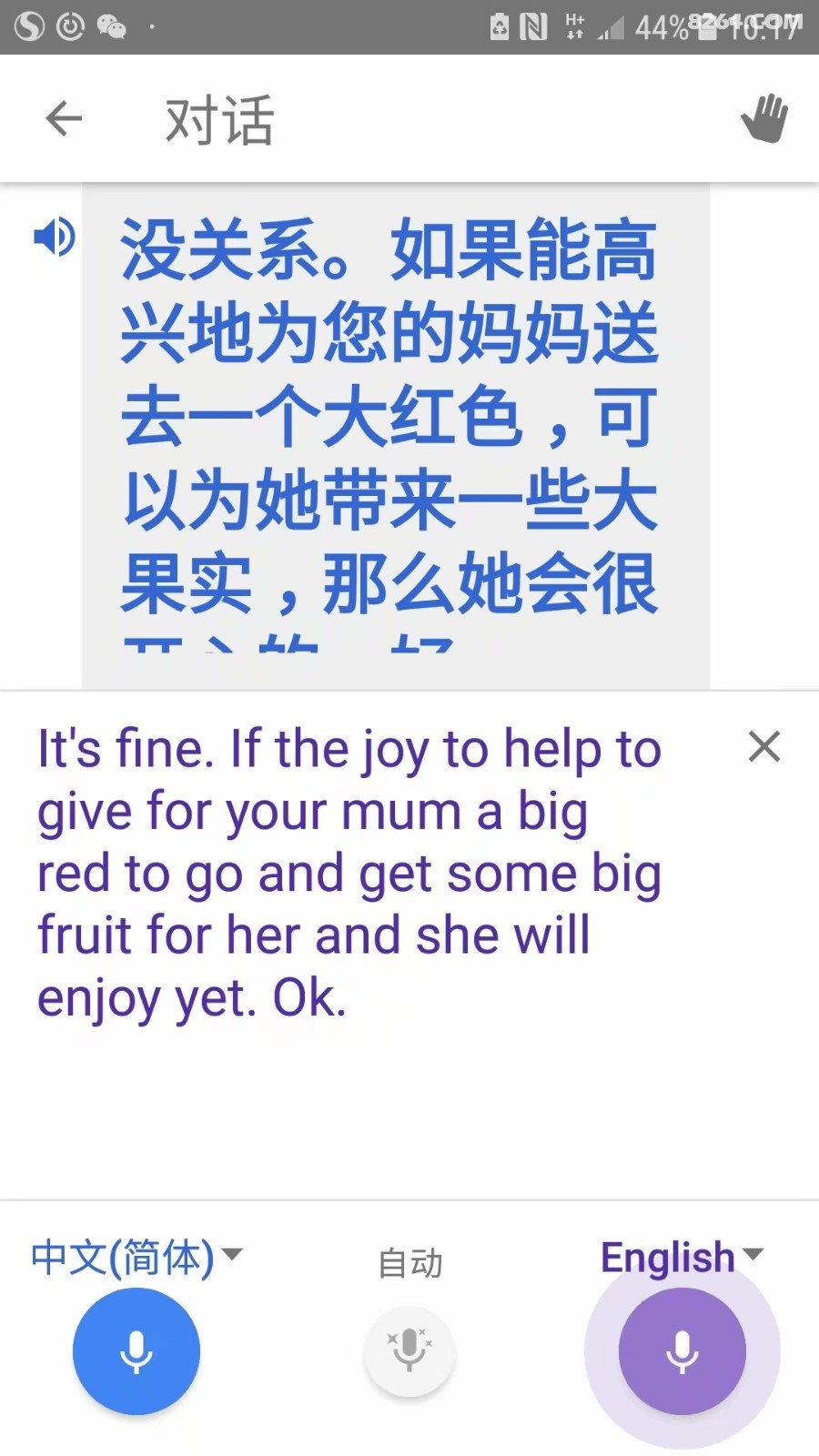Play audio of the Chinese translation
The width and height of the screenshot is (819, 1456).
pyautogui.click(x=55, y=238)
